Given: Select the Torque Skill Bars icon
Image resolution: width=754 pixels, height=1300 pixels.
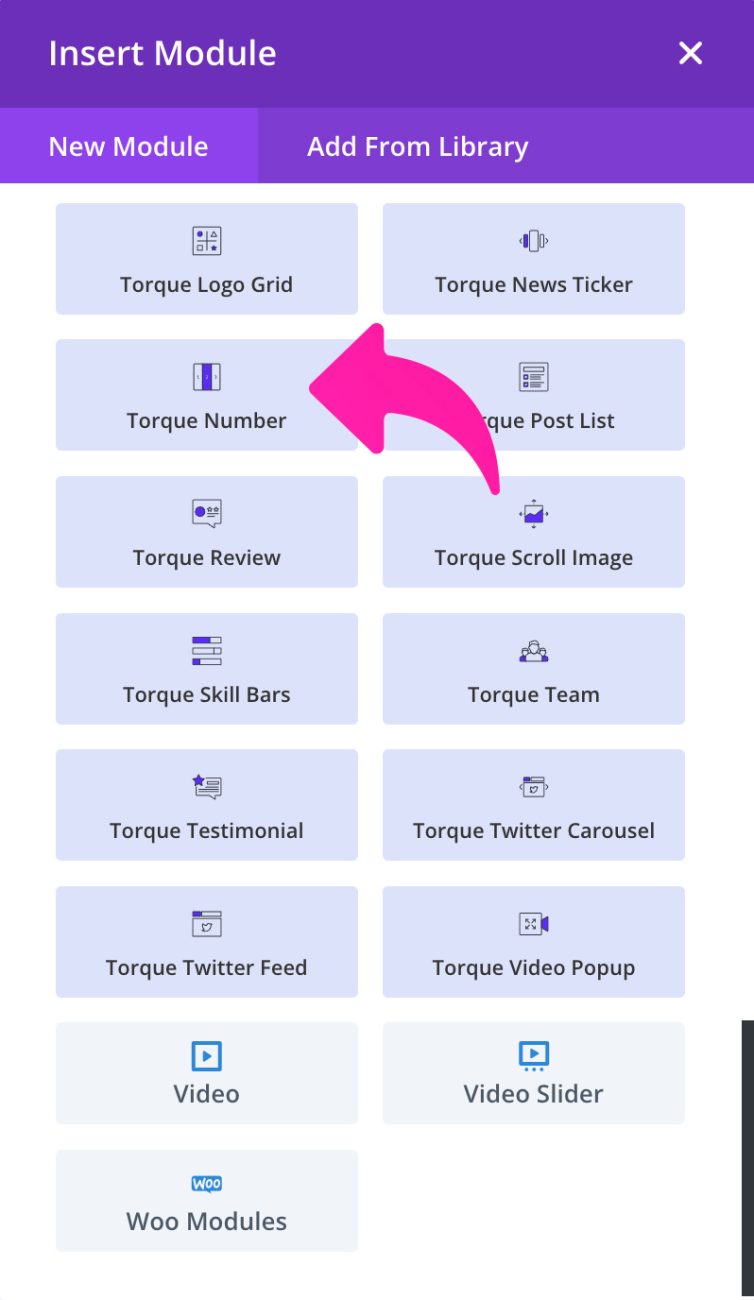Looking at the screenshot, I should (207, 650).
